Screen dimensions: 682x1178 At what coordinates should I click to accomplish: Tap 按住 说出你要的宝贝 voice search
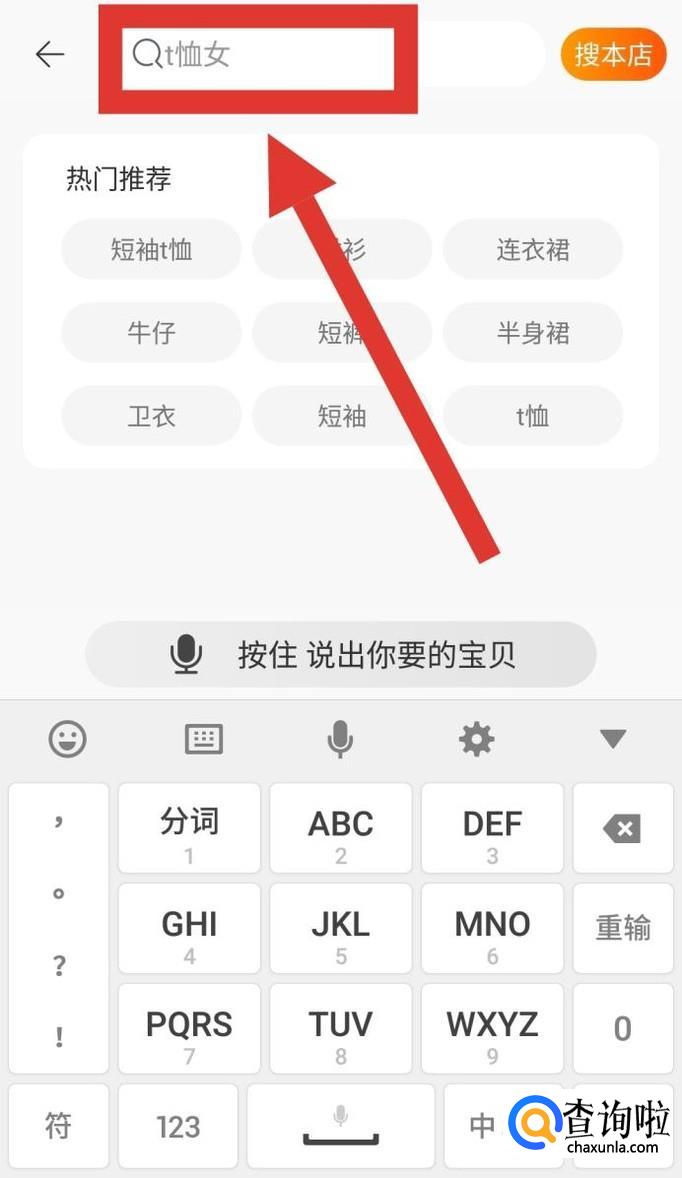pos(341,655)
